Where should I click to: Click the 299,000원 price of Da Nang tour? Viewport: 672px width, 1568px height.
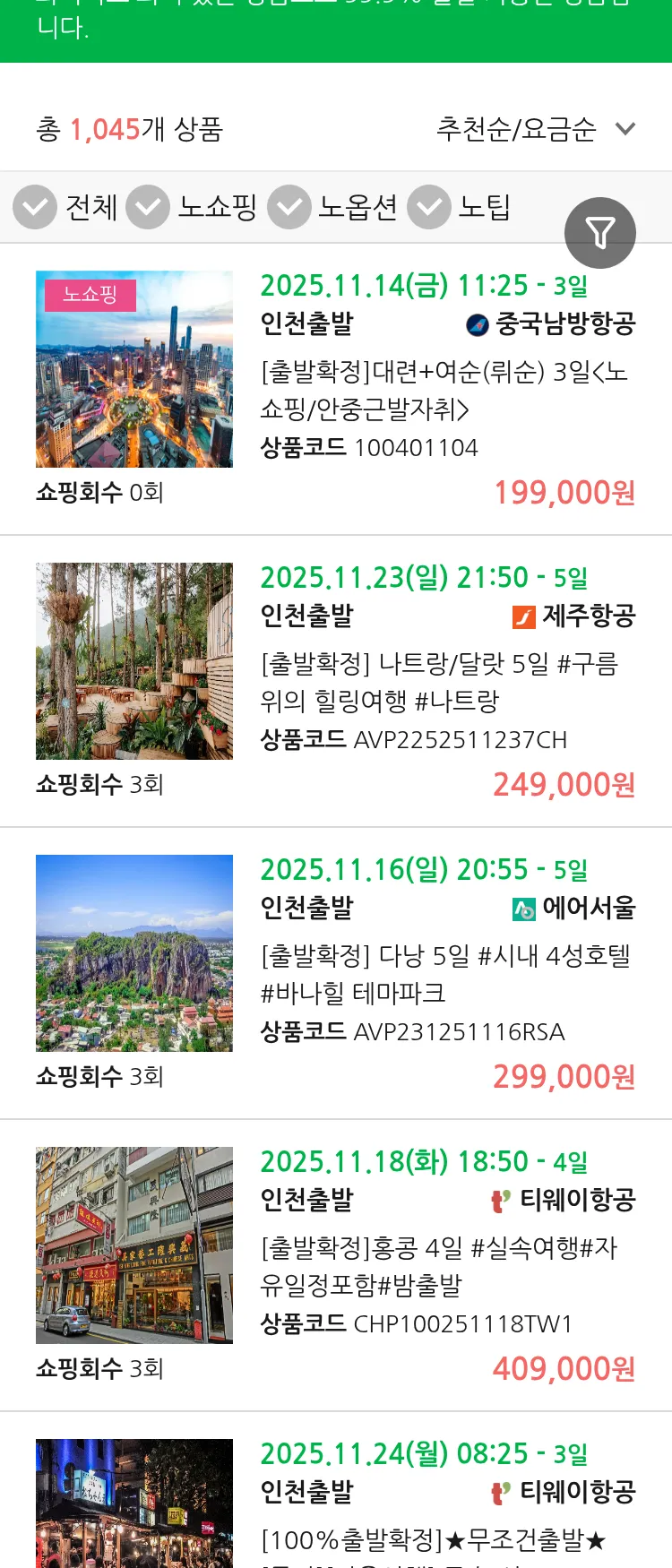(561, 1075)
